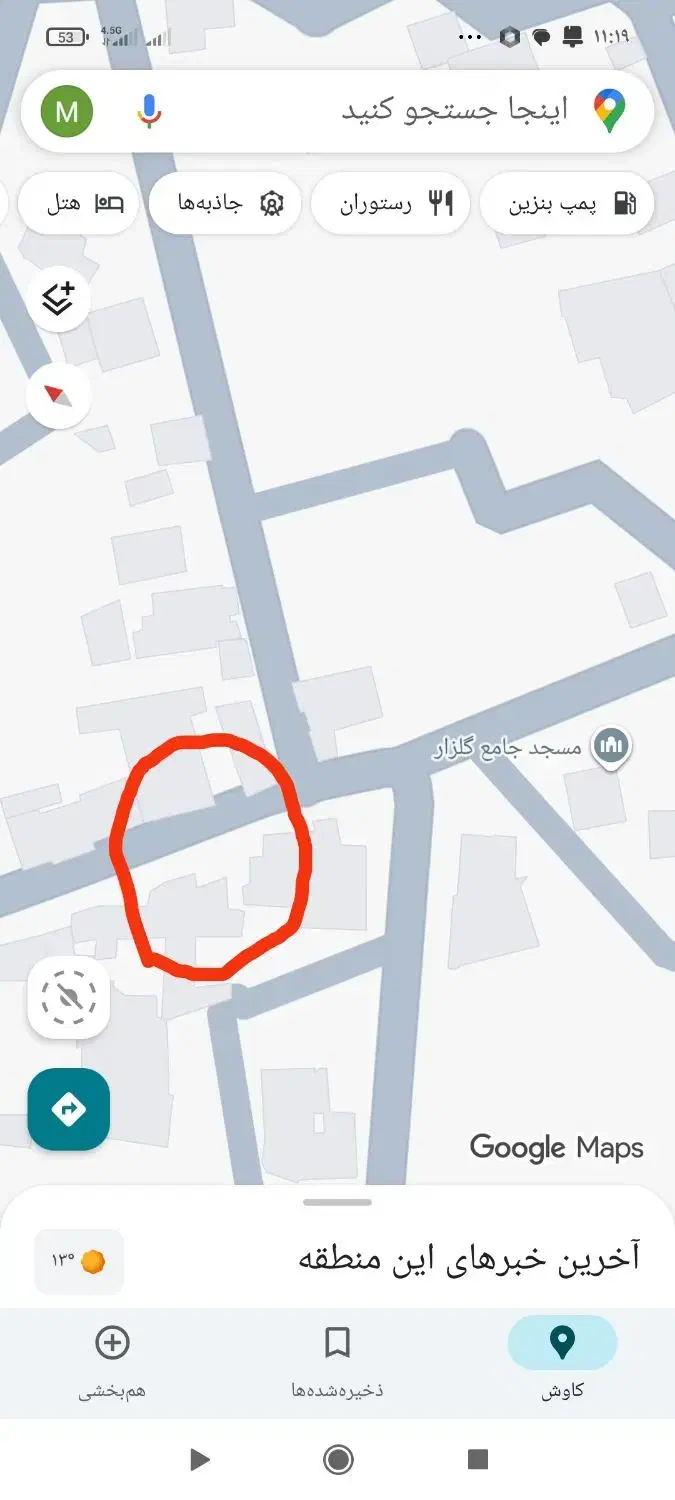Select the رستوران category chip
This screenshot has height=1500, width=675.
(x=390, y=204)
